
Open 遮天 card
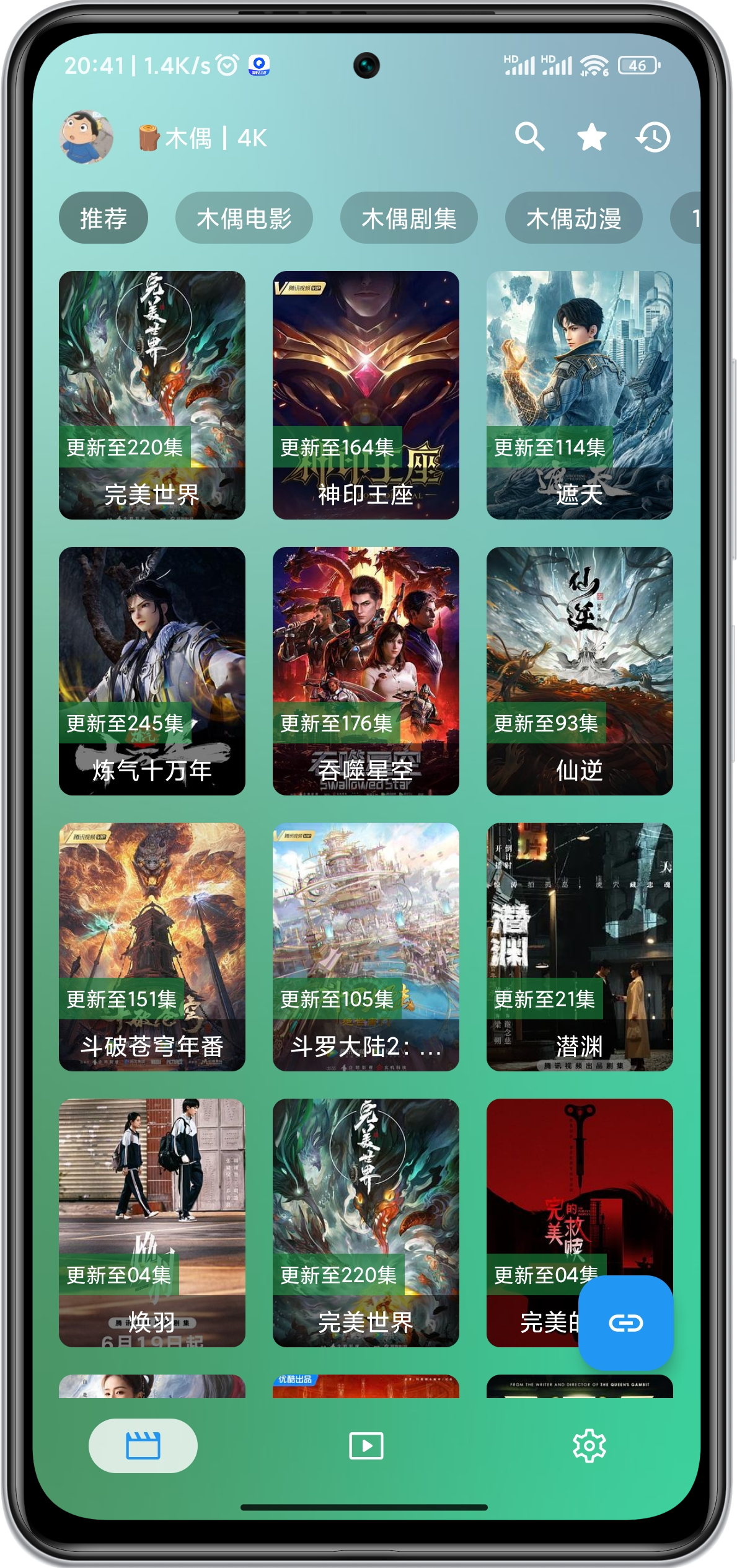point(580,395)
